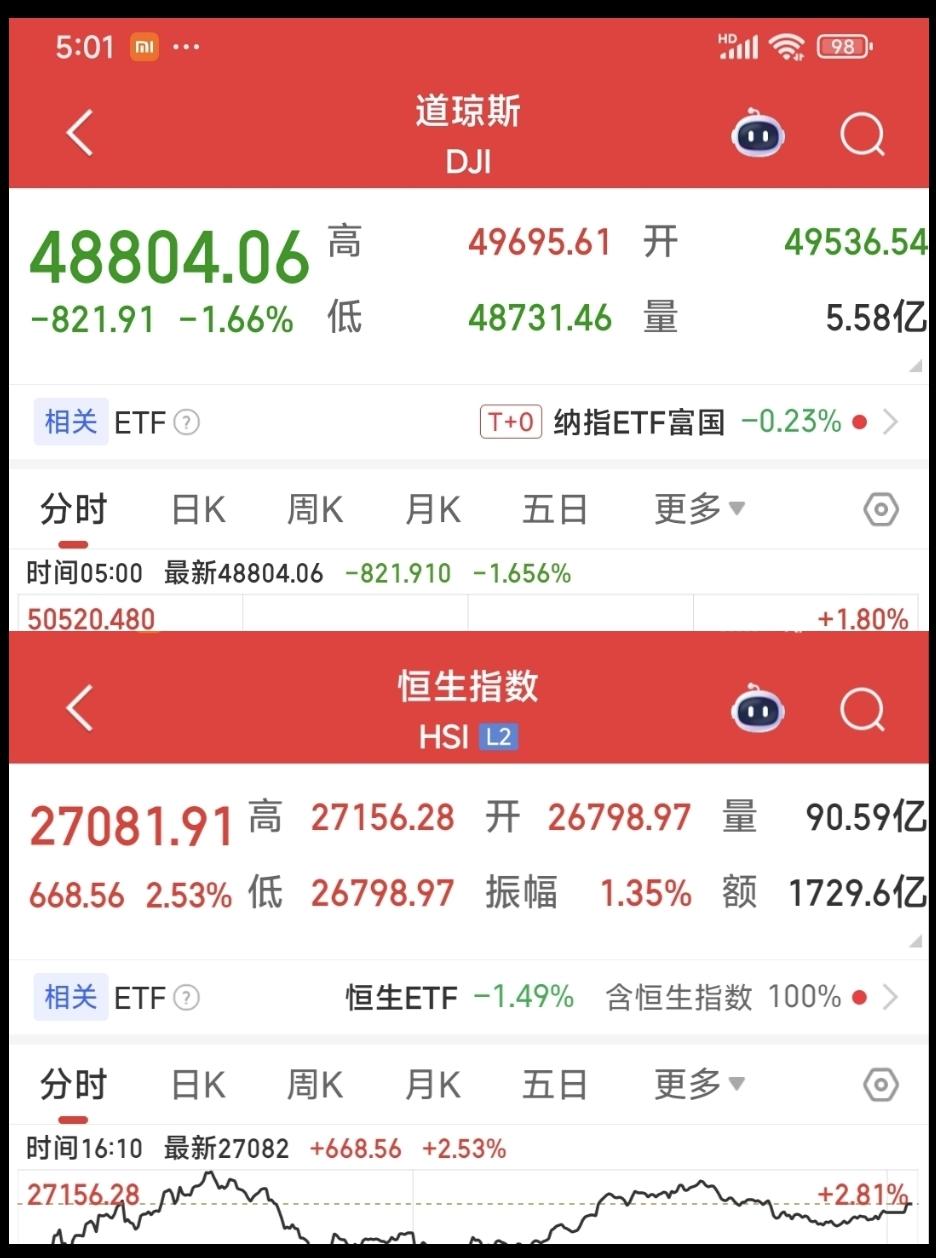Click the red status dot next to 含恒生指数 100%

(x=858, y=997)
